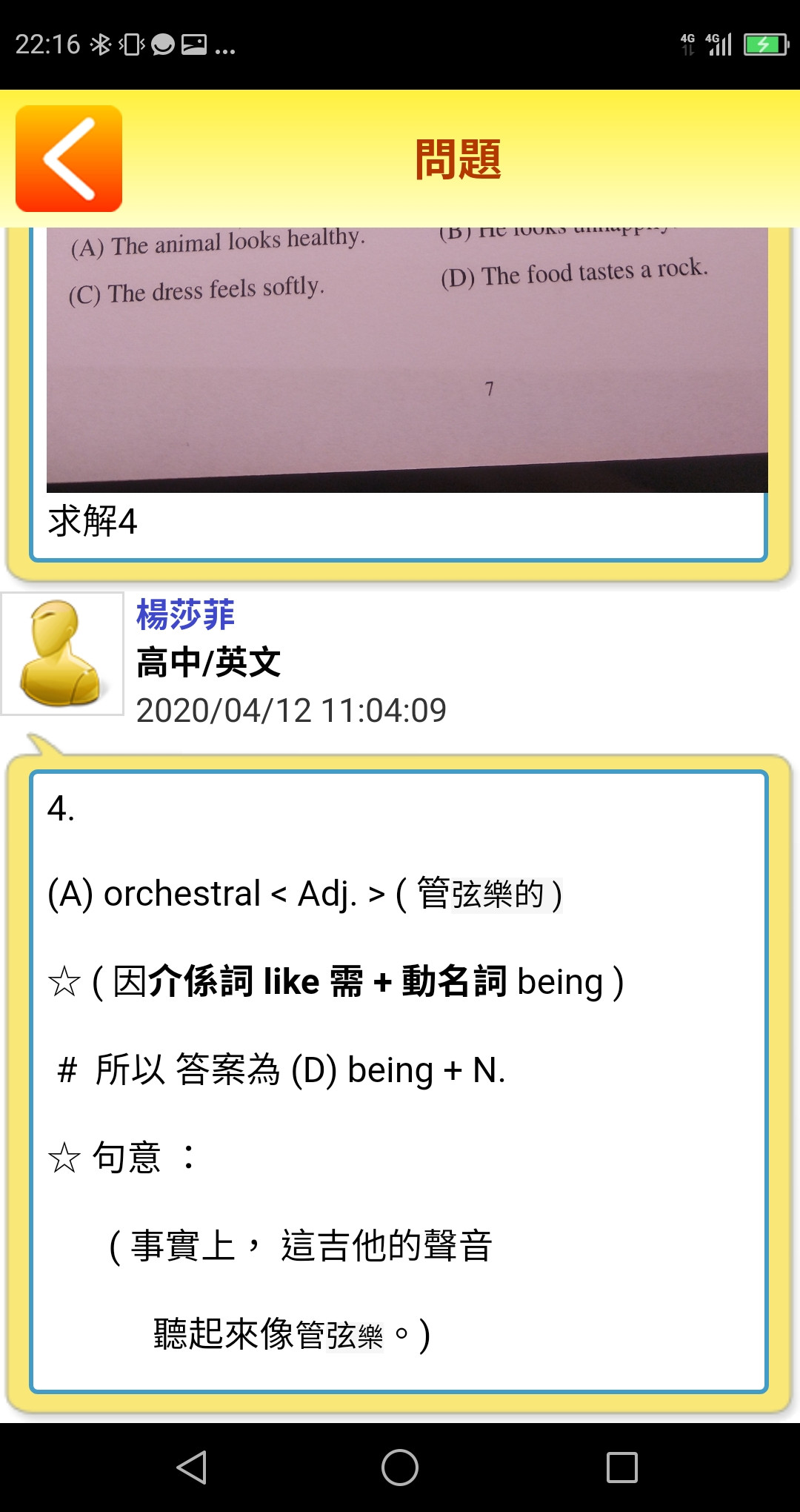Open recent apps overview

click(621, 1468)
